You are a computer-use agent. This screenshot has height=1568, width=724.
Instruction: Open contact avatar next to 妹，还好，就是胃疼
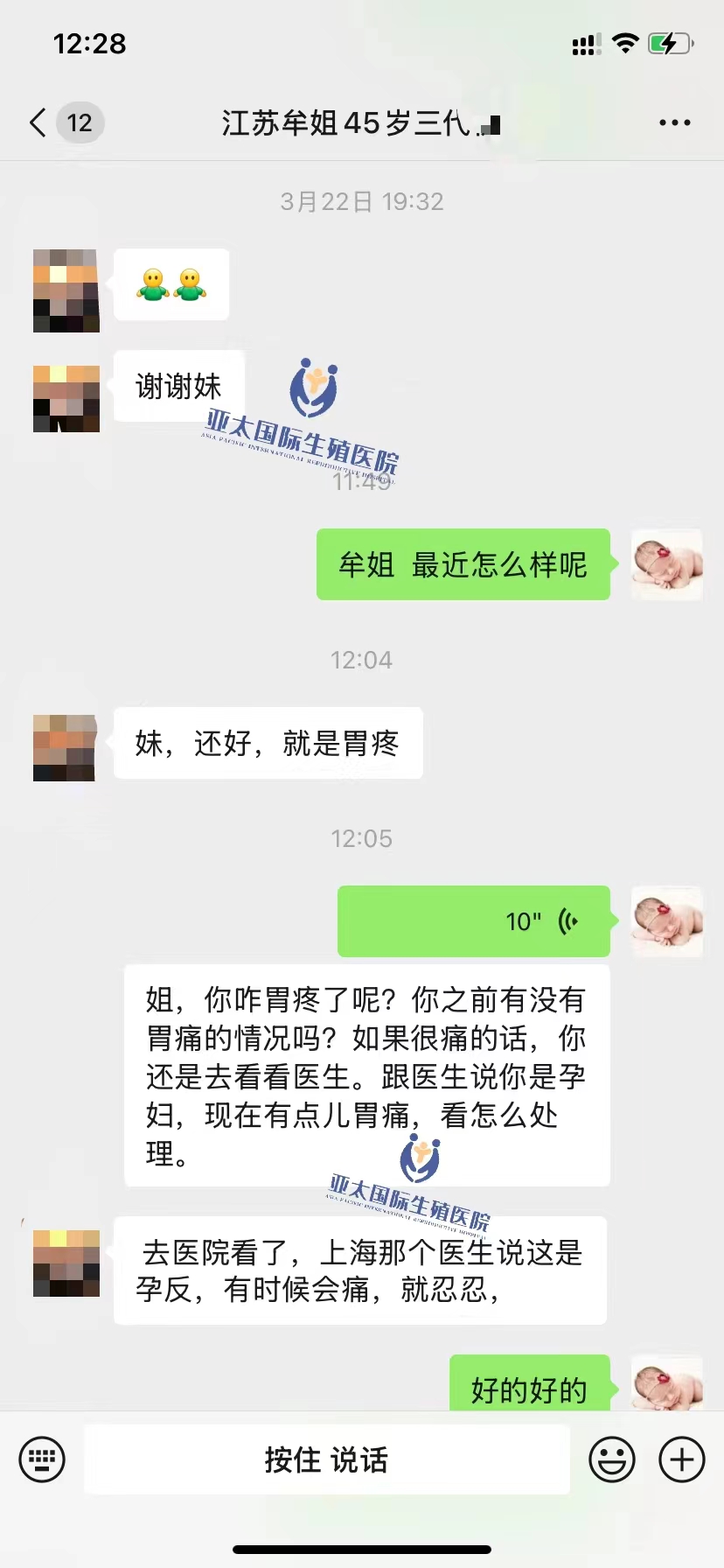point(65,747)
